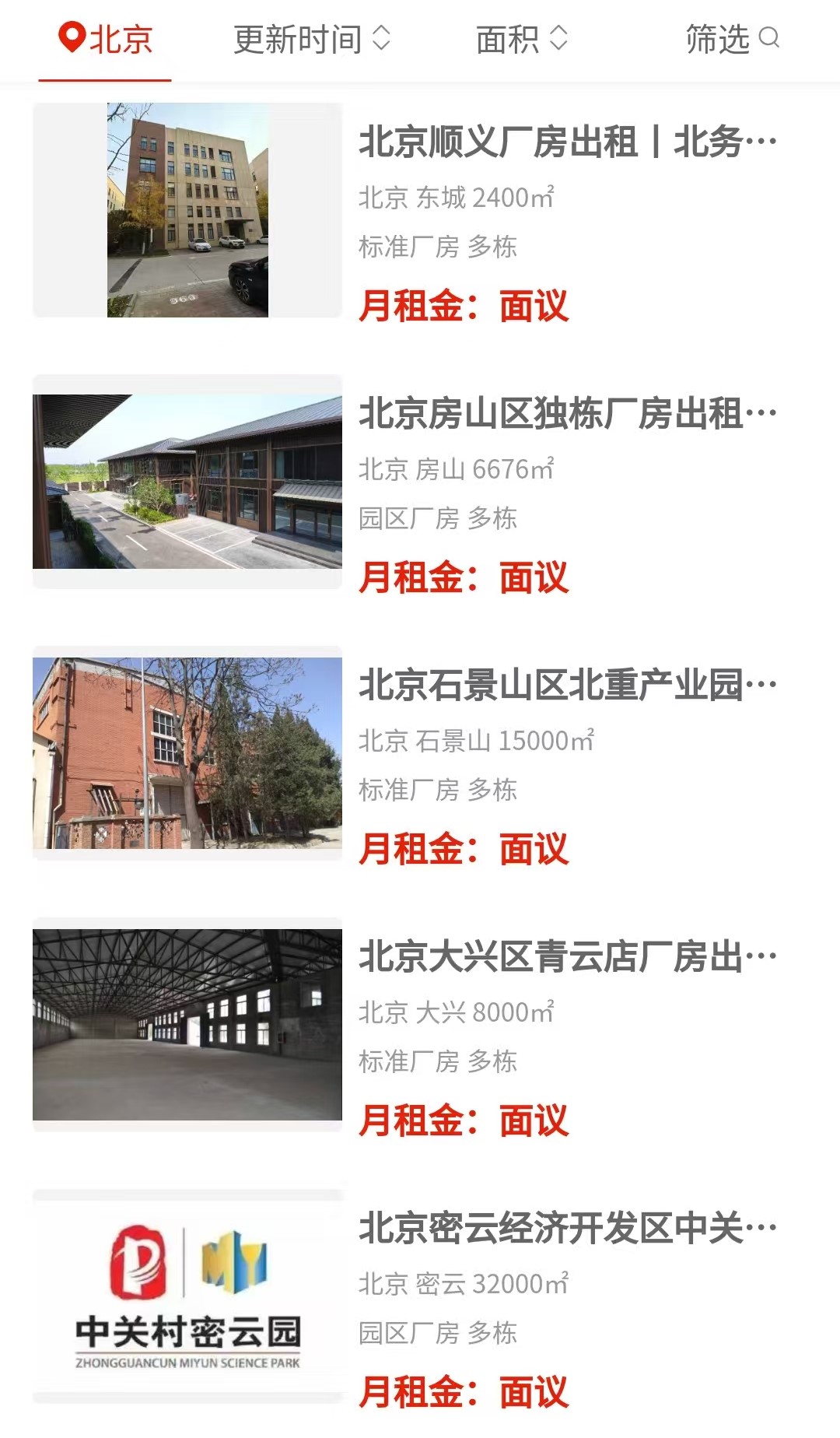View the 北京大兴区青云店厂房 listing
Viewport: 840px width, 1438px height.
(x=566, y=957)
